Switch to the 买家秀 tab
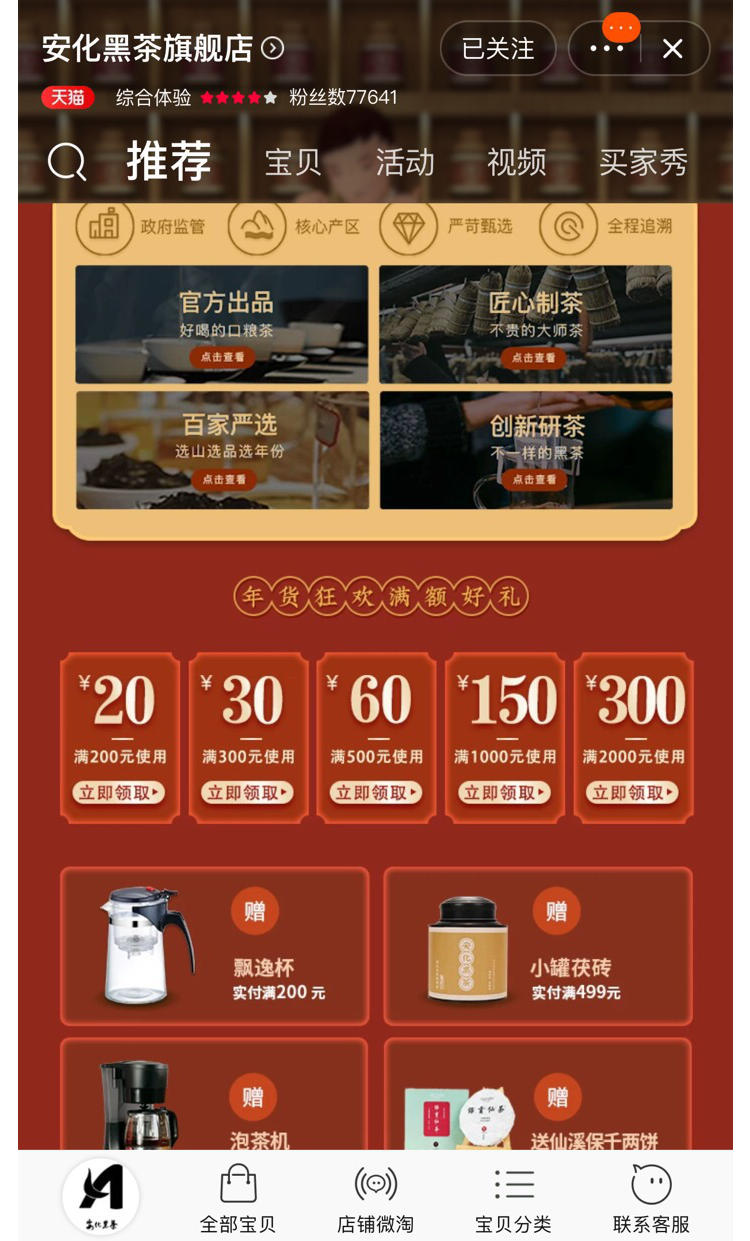The width and height of the screenshot is (750, 1241). pyautogui.click(x=643, y=162)
